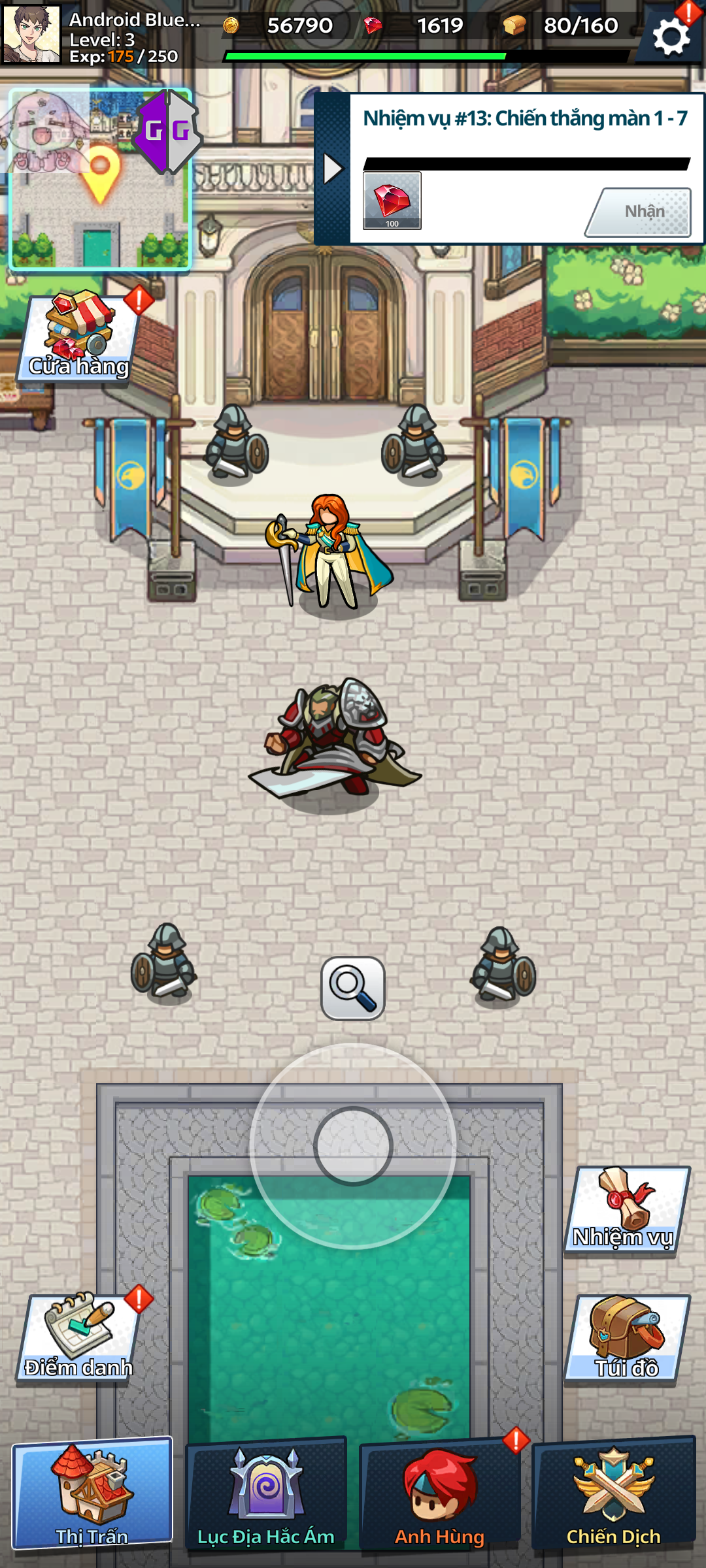
Task: Tap the red-haired captain character
Action: click(332, 552)
